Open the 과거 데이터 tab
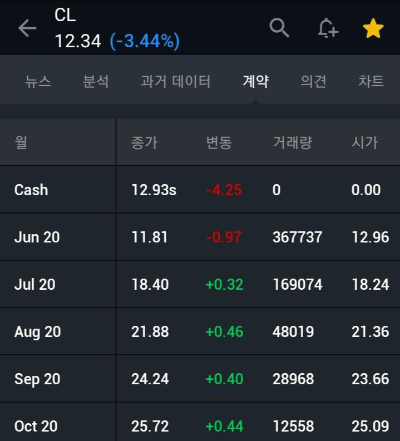The height and width of the screenshot is (441, 400). (x=176, y=81)
